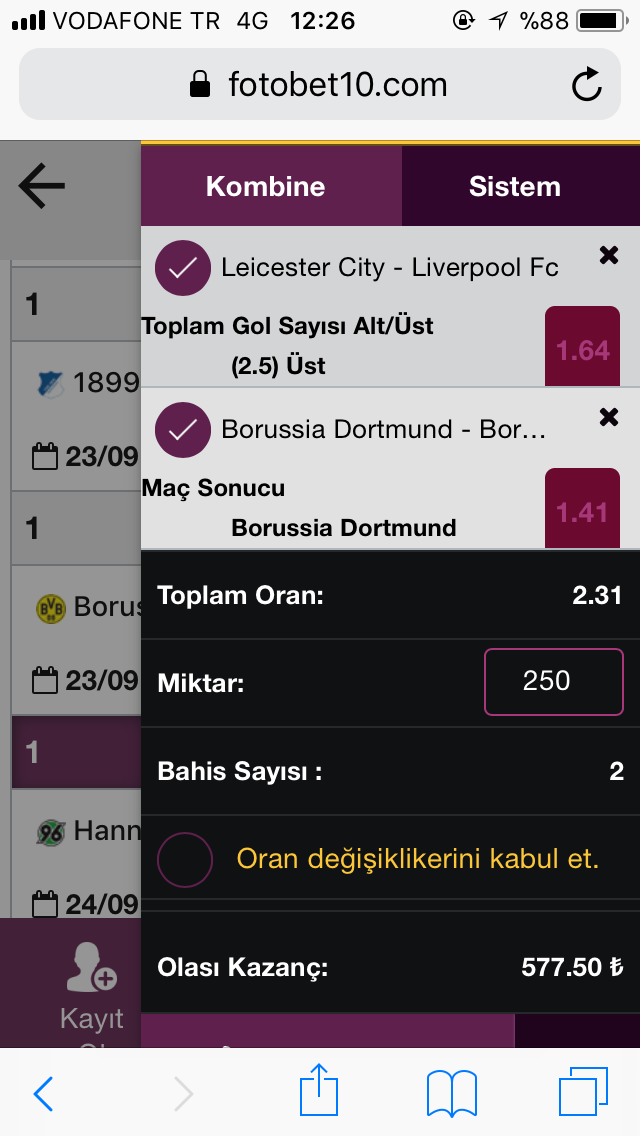The image size is (640, 1136).
Task: Reload the fotobet10.com page
Action: click(587, 85)
